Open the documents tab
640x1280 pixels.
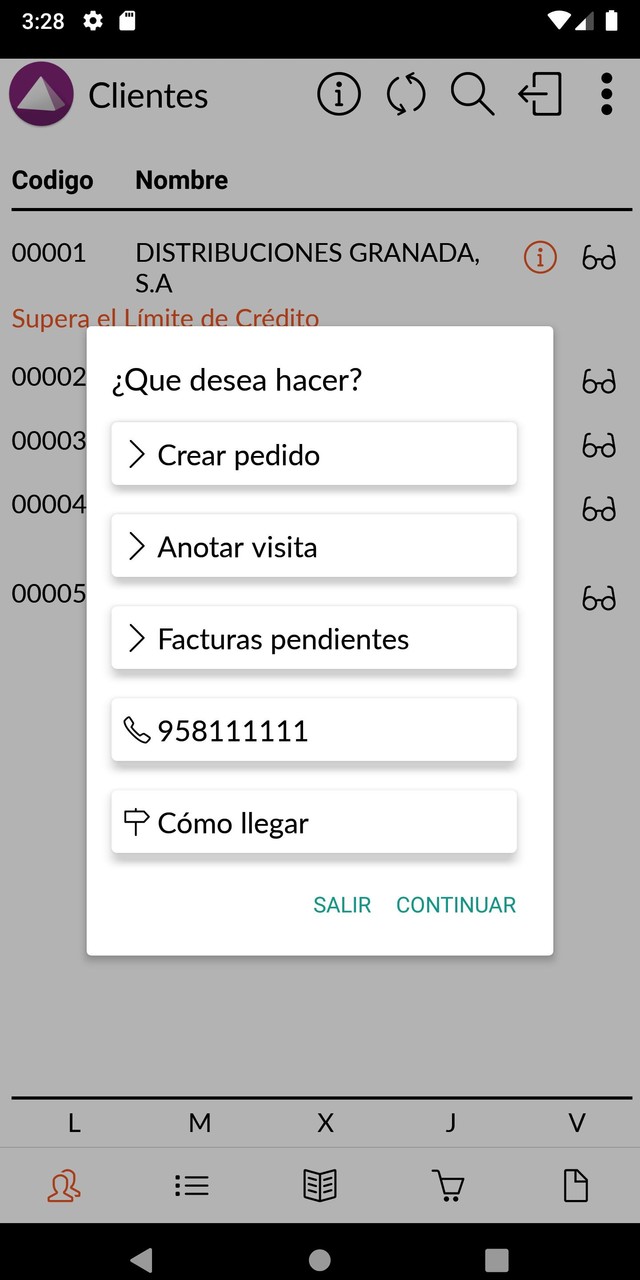click(x=576, y=1186)
